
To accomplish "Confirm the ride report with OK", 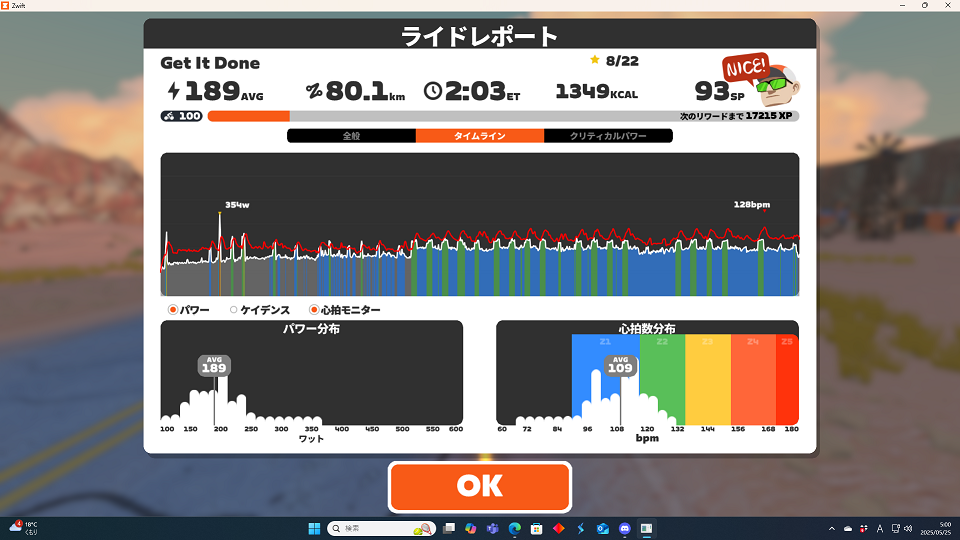I will (480, 486).
